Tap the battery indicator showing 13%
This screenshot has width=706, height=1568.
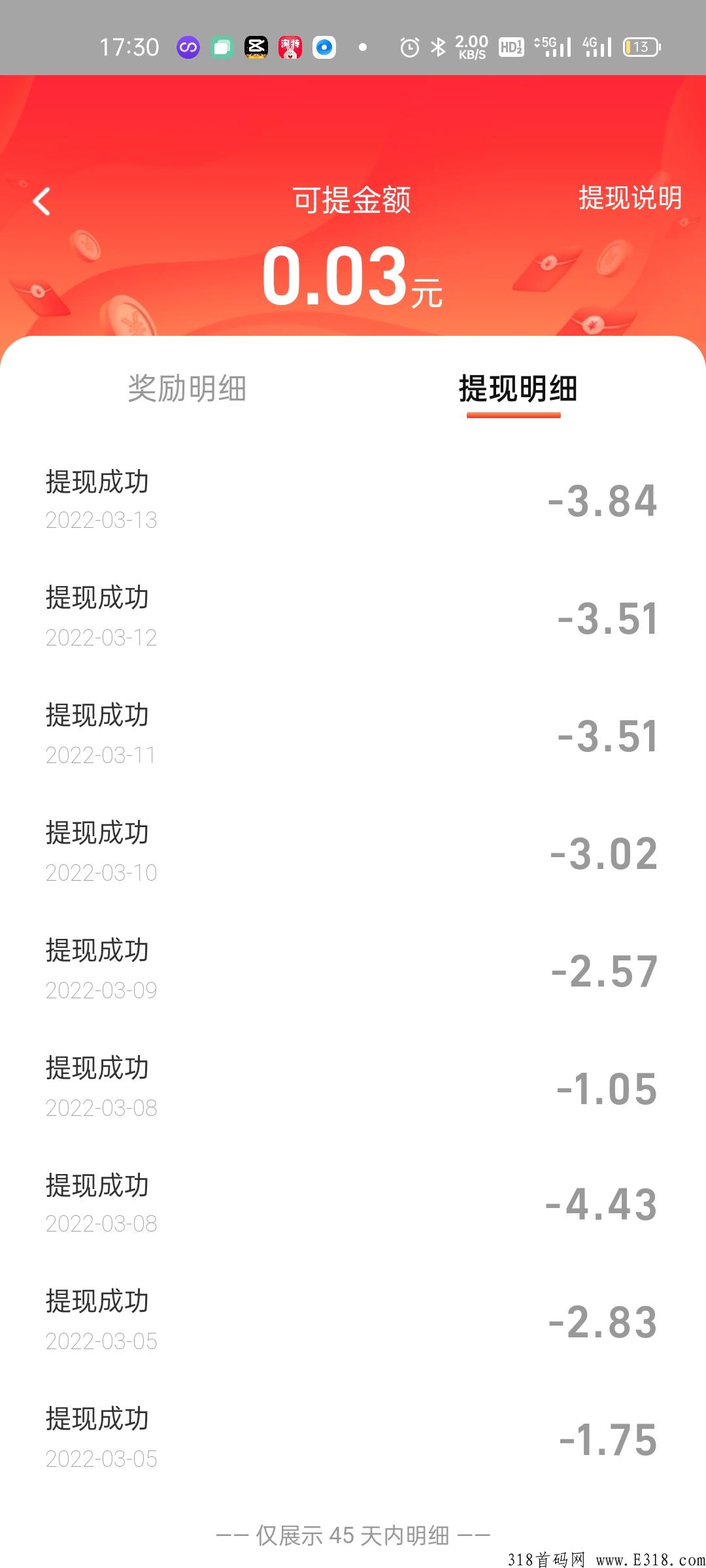(639, 46)
